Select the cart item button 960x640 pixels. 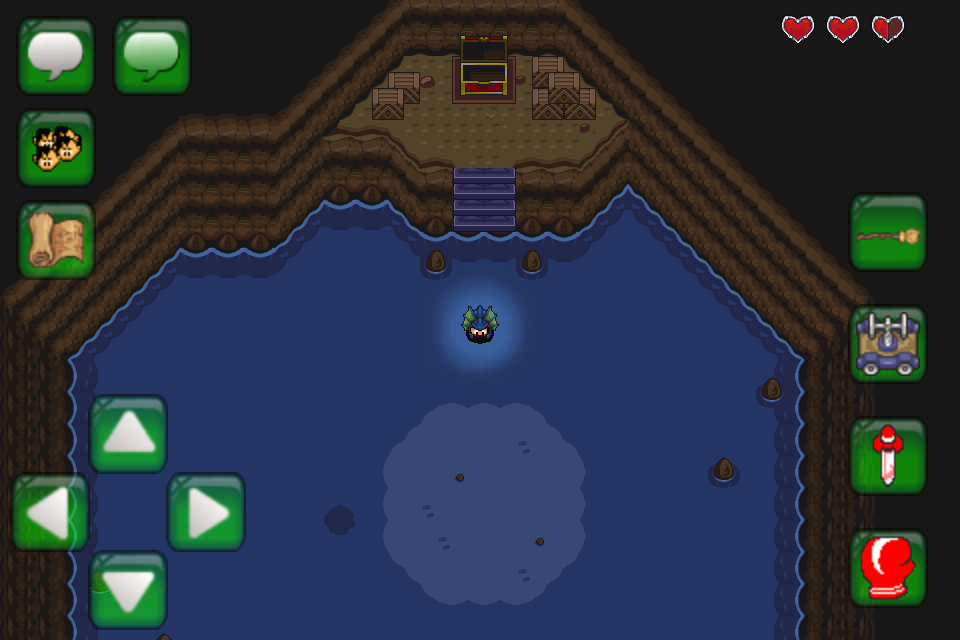click(888, 344)
